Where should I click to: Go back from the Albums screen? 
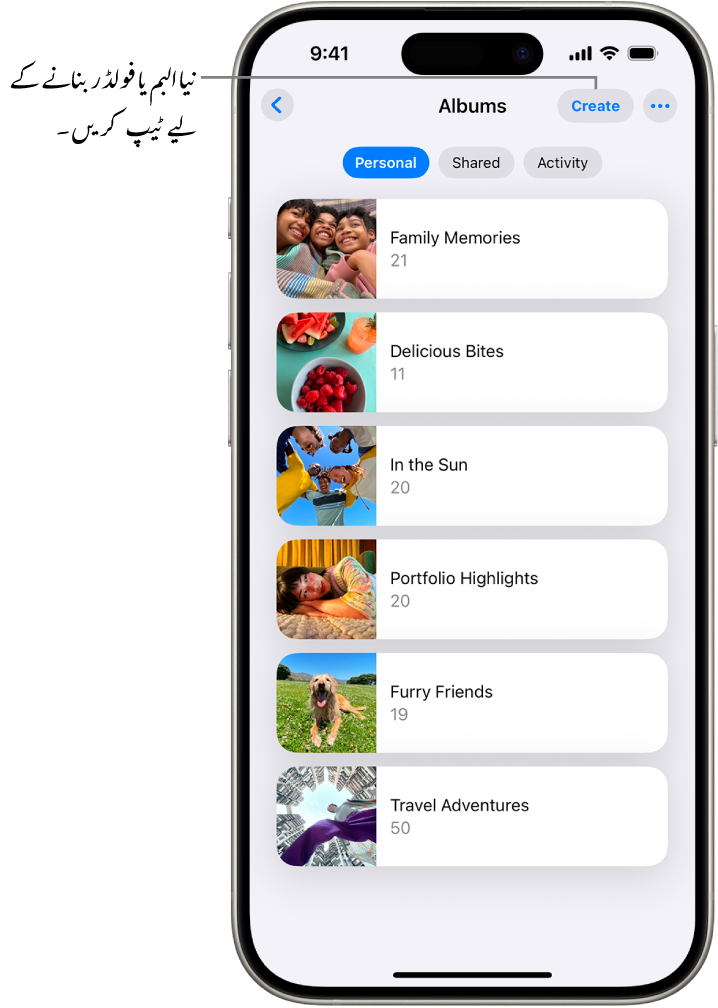(x=277, y=105)
